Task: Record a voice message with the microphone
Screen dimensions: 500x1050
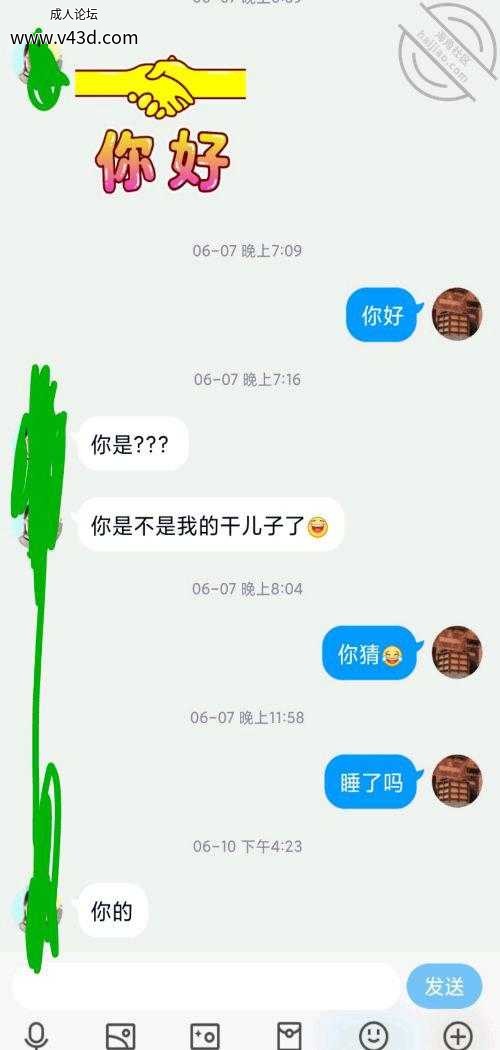Action: 36,1035
